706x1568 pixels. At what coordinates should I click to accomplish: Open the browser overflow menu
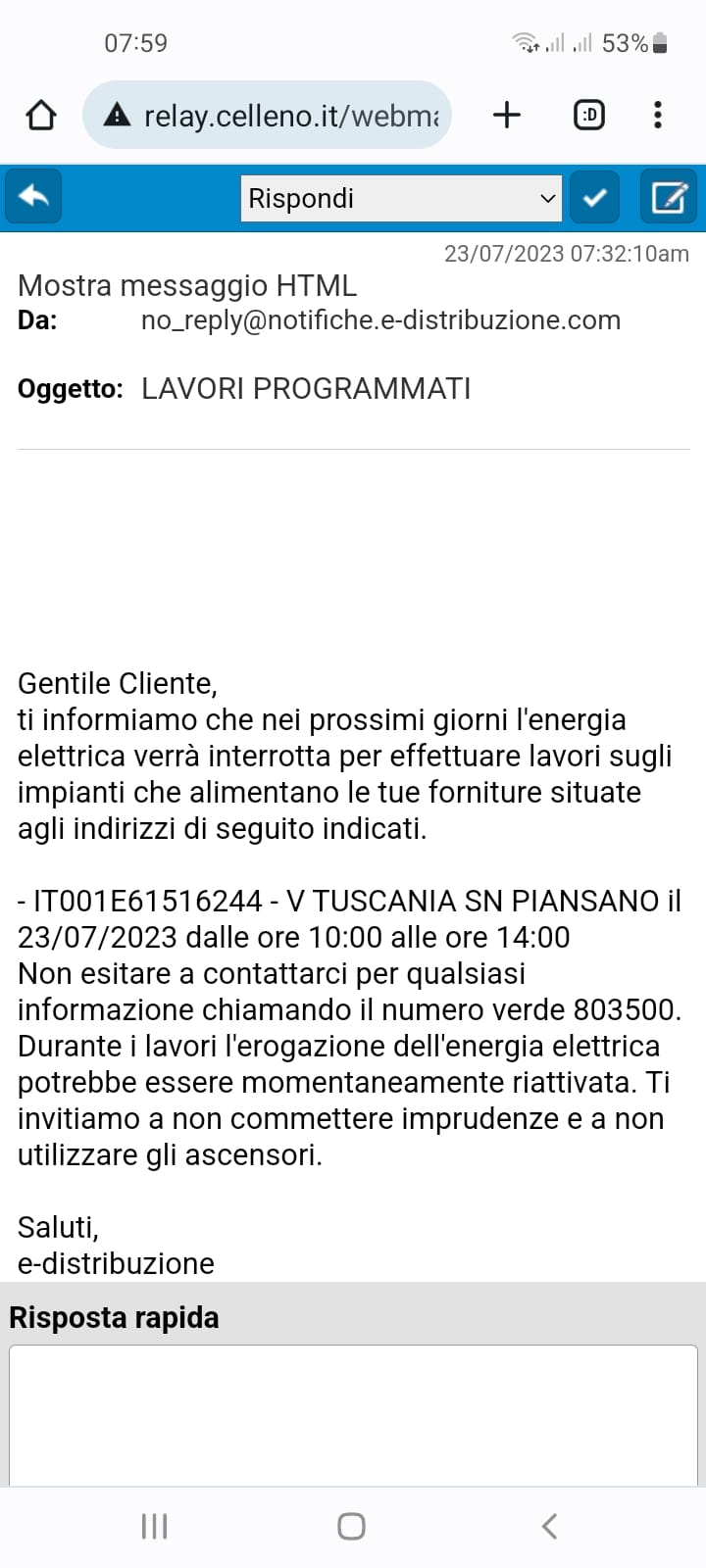point(658,115)
